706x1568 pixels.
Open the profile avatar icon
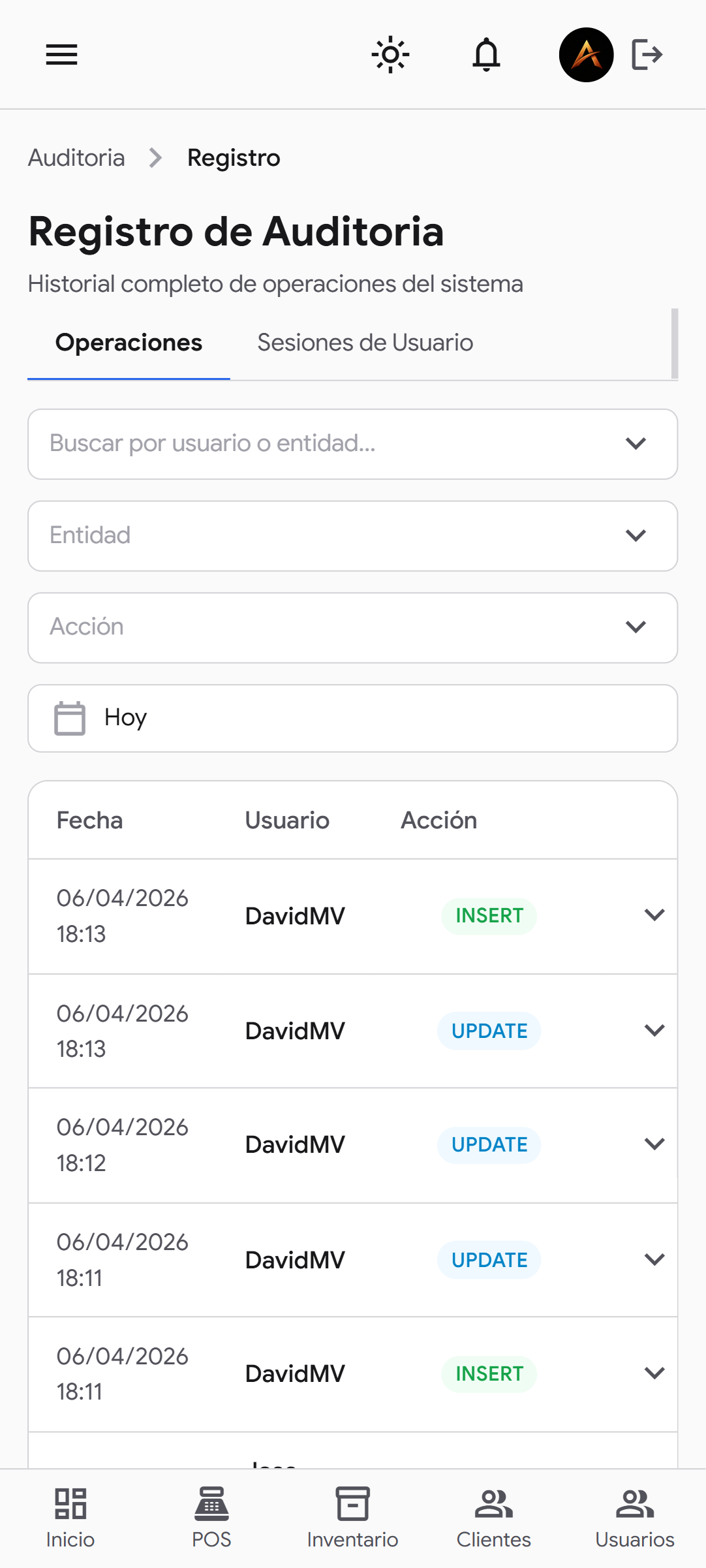[586, 55]
